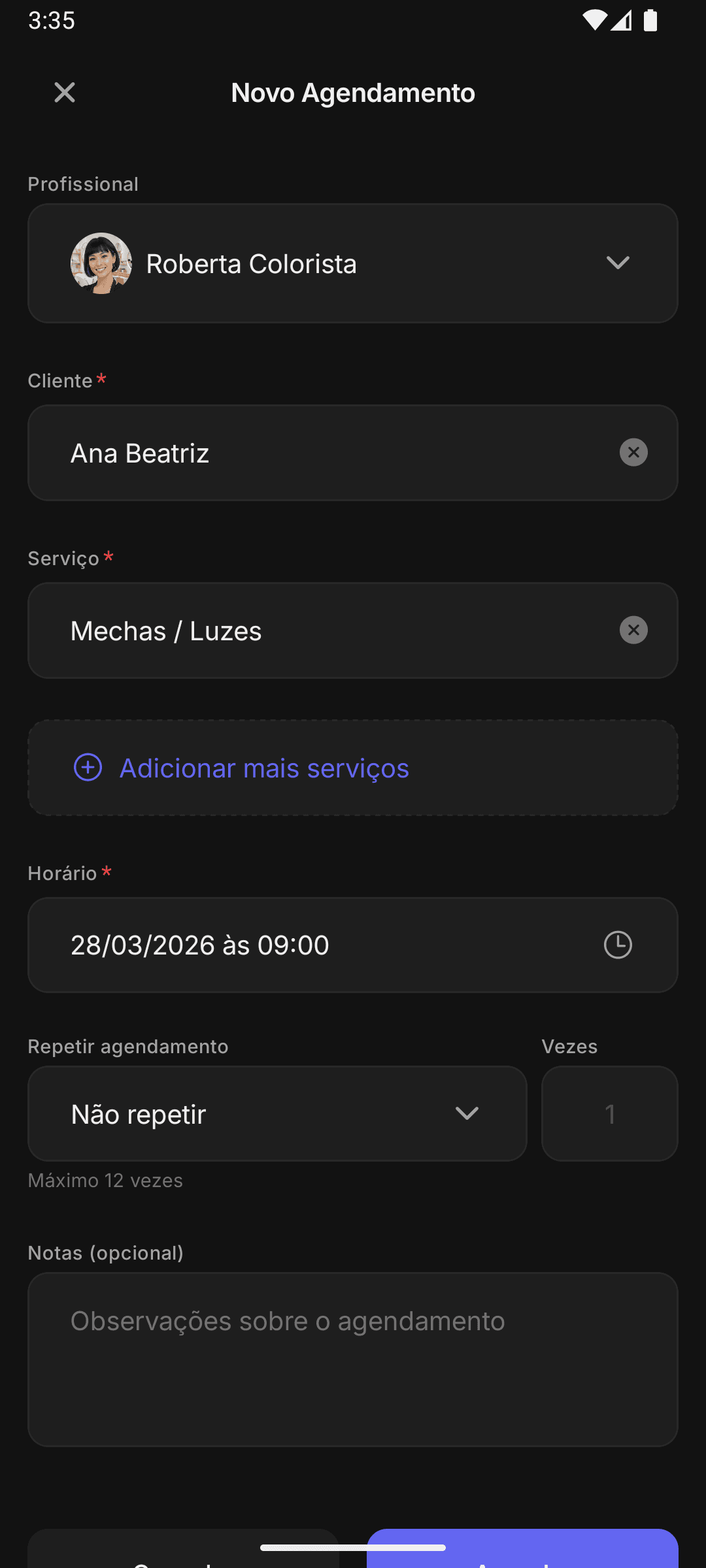The height and width of the screenshot is (1568, 706).
Task: Tap the clock showing 3:35
Action: (x=53, y=20)
